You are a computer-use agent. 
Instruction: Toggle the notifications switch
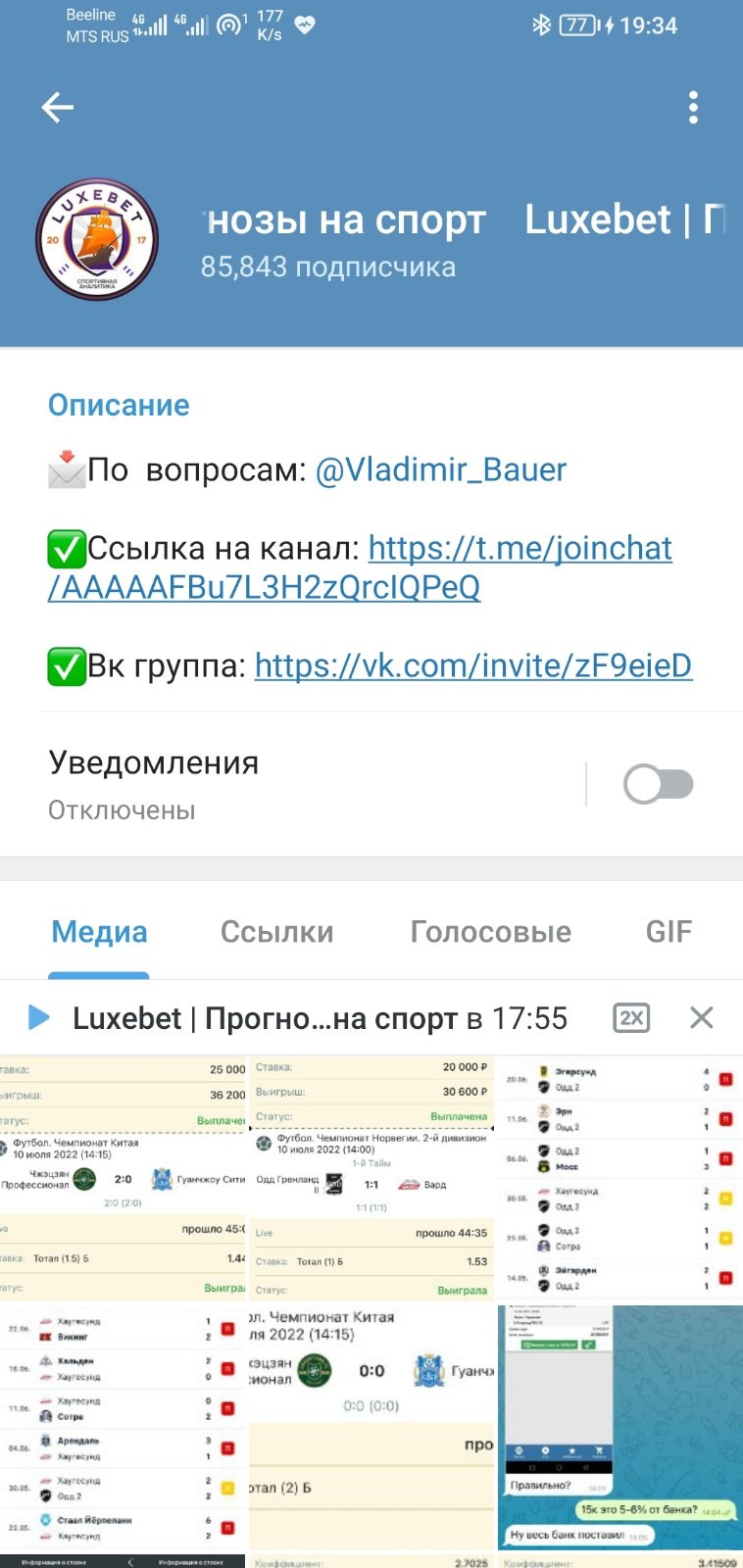(659, 784)
